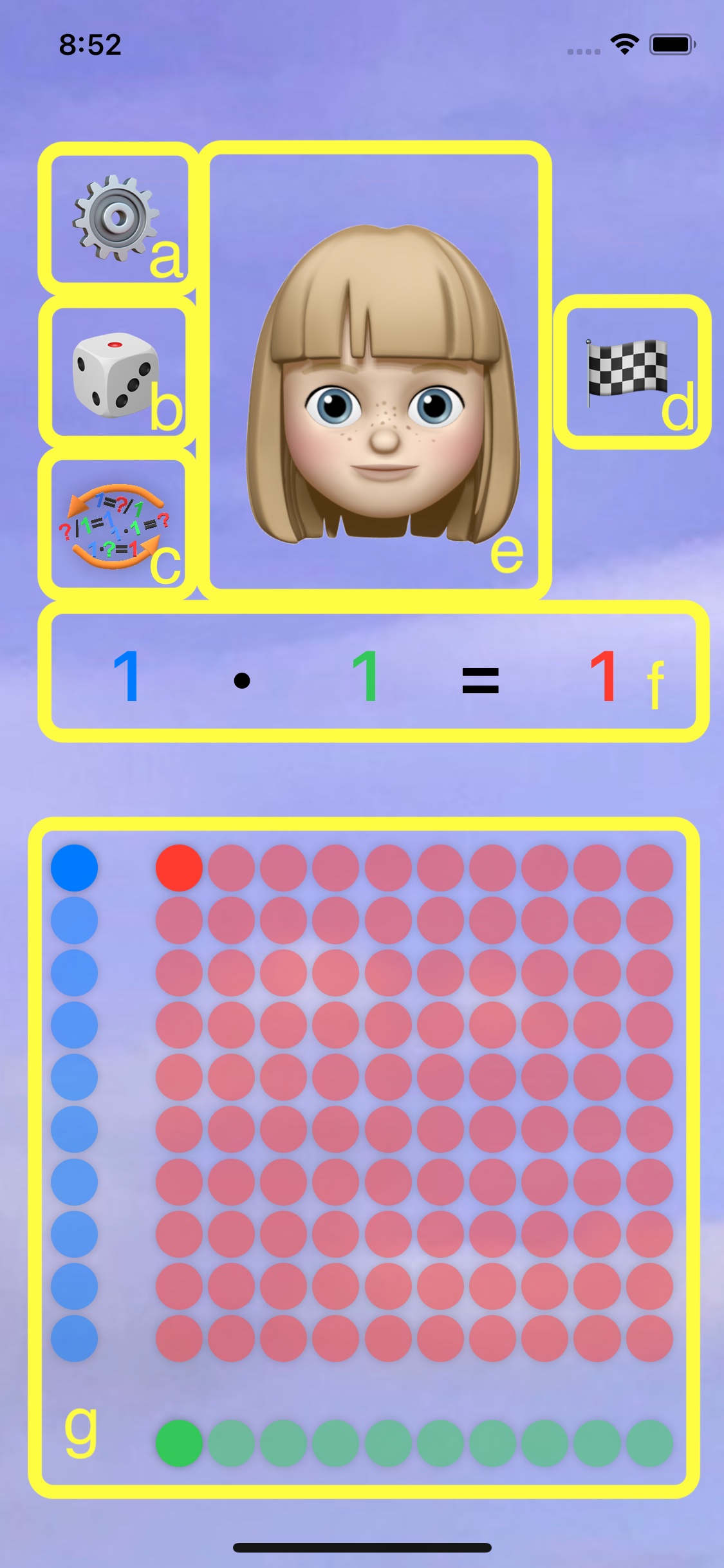The width and height of the screenshot is (724, 1568).
Task: Select the bright green dot in the bottom row
Action: 179,1442
